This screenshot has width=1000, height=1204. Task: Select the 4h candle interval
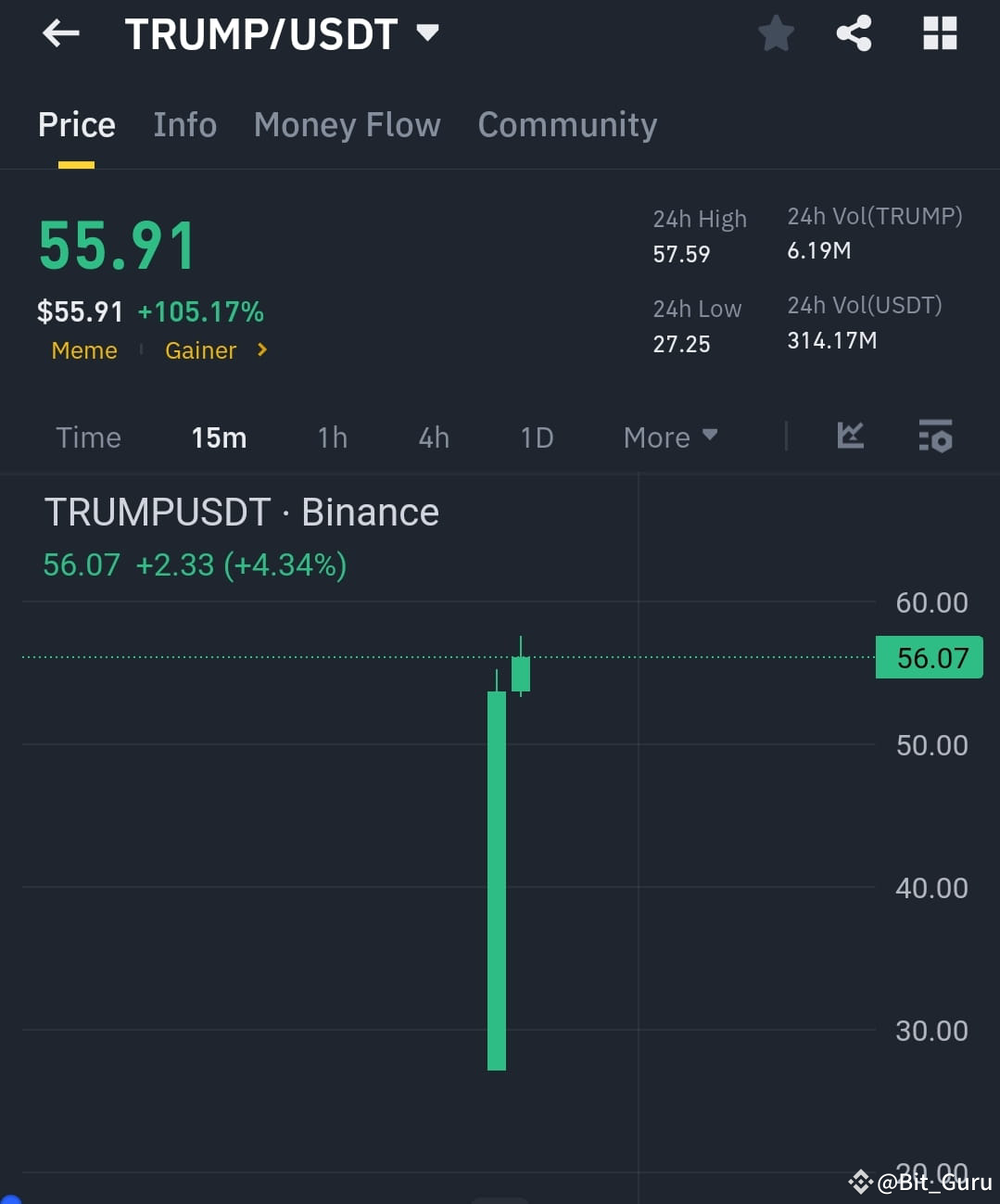(x=433, y=437)
